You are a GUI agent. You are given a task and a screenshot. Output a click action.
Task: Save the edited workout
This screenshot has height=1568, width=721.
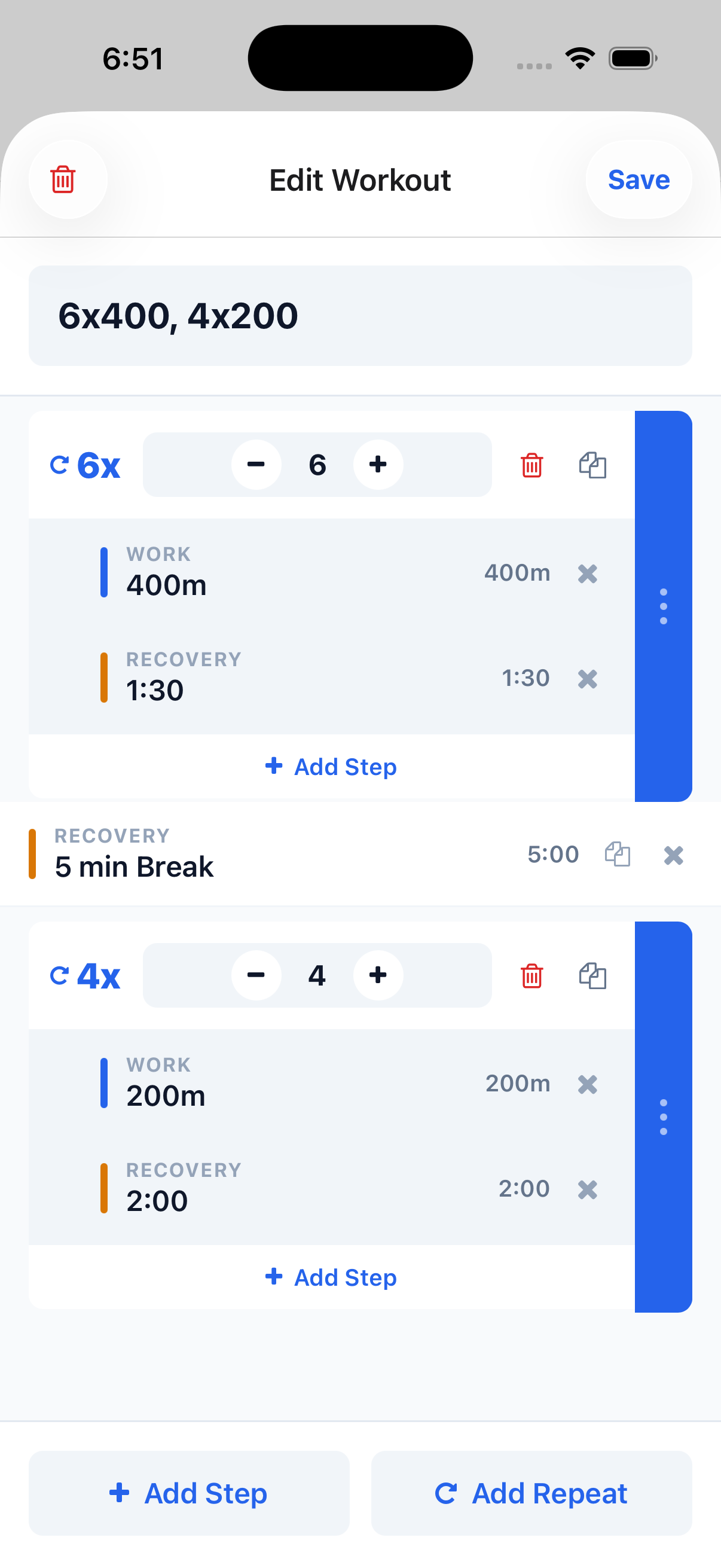click(638, 179)
